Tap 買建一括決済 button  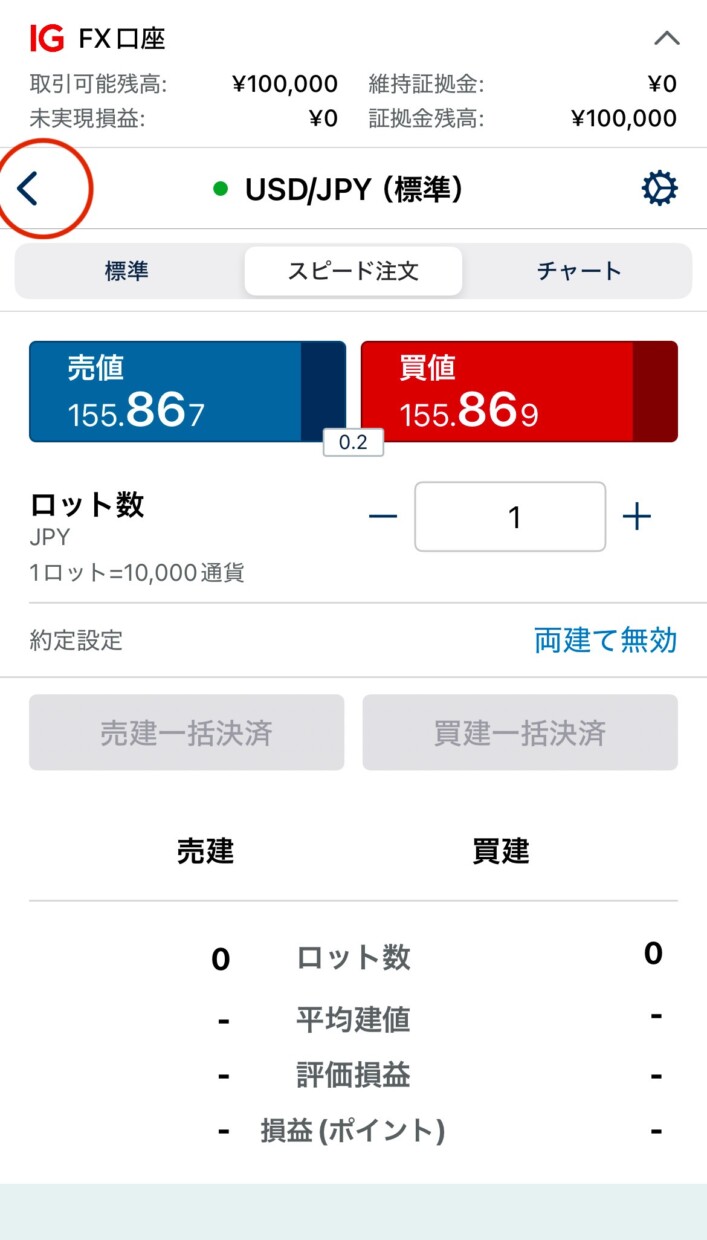pyautogui.click(x=520, y=733)
